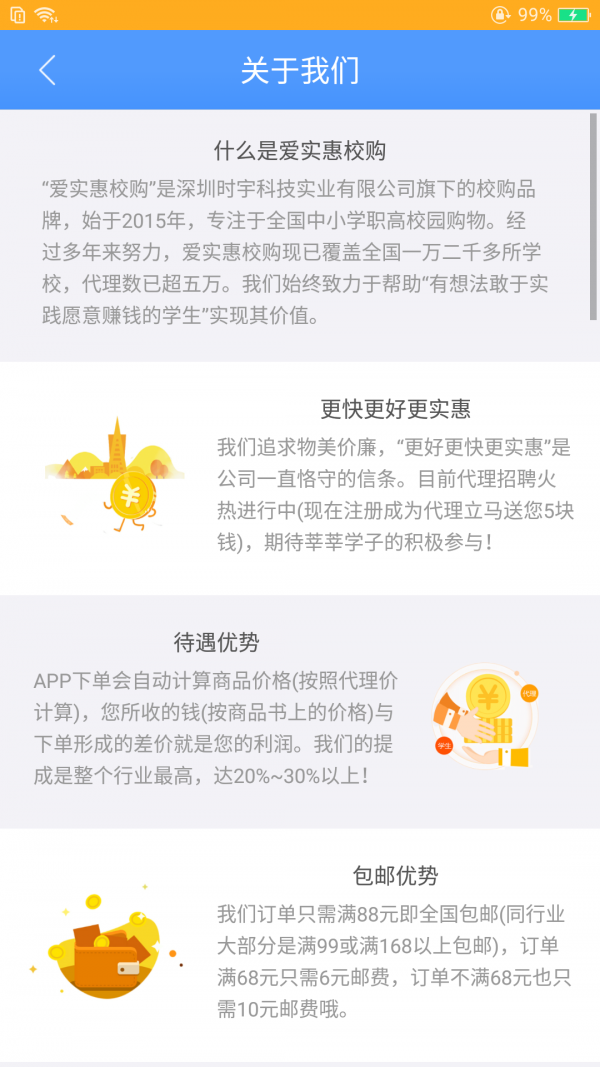Go back from the 关于我们 page
This screenshot has height=1067, width=600.
[x=47, y=70]
